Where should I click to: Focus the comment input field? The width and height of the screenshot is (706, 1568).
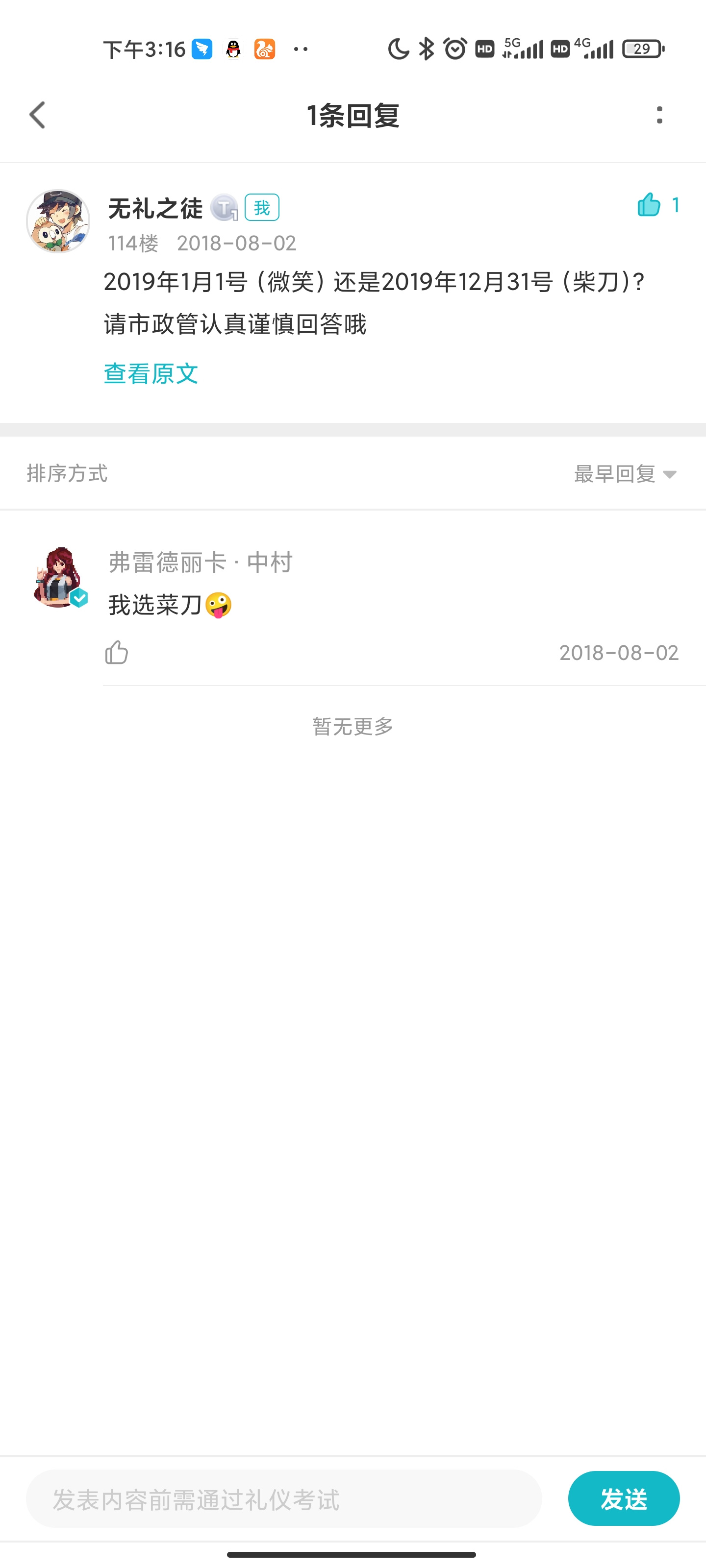[x=284, y=1498]
